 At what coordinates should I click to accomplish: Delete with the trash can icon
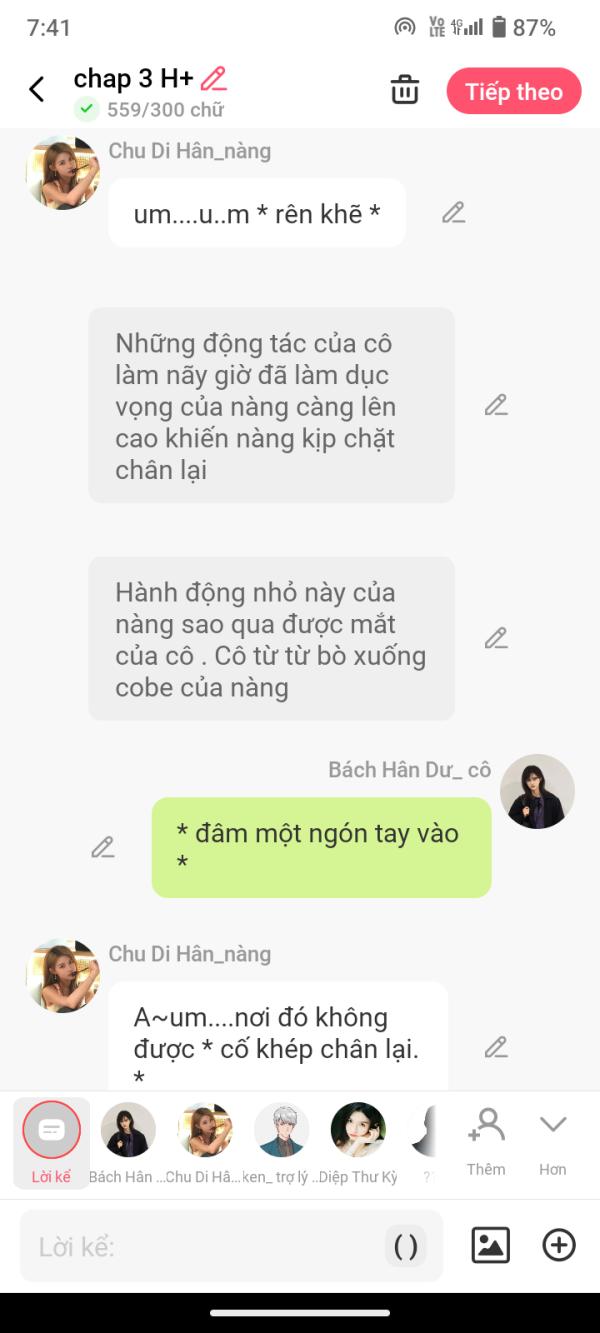click(405, 90)
